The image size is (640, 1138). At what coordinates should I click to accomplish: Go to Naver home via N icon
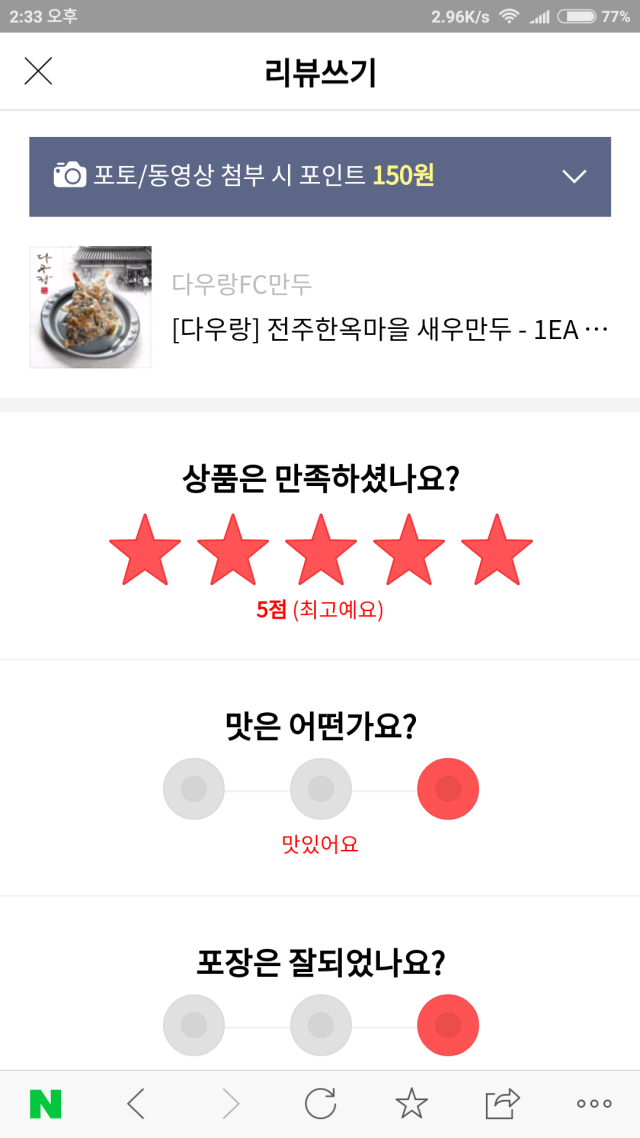[46, 1104]
